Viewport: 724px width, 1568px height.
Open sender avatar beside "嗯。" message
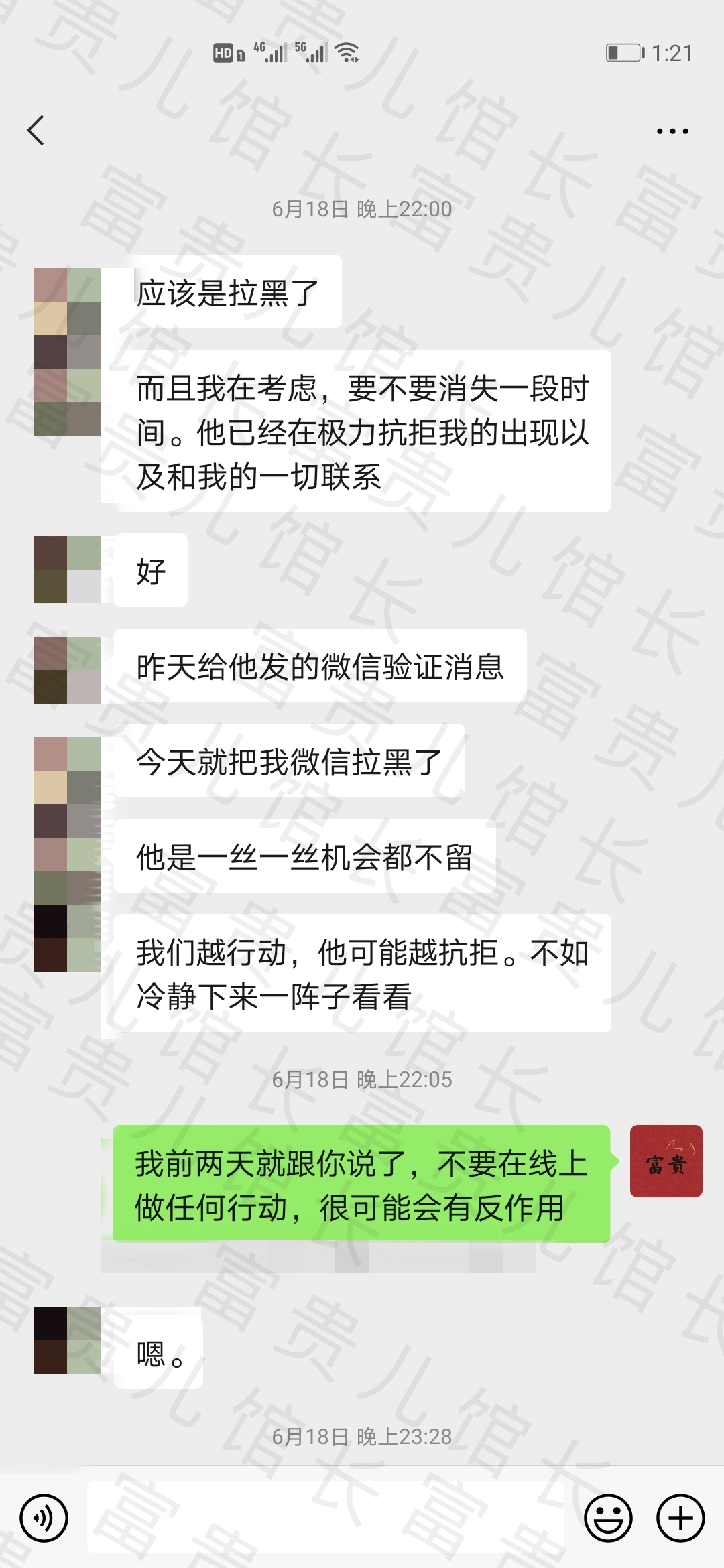(67, 1340)
